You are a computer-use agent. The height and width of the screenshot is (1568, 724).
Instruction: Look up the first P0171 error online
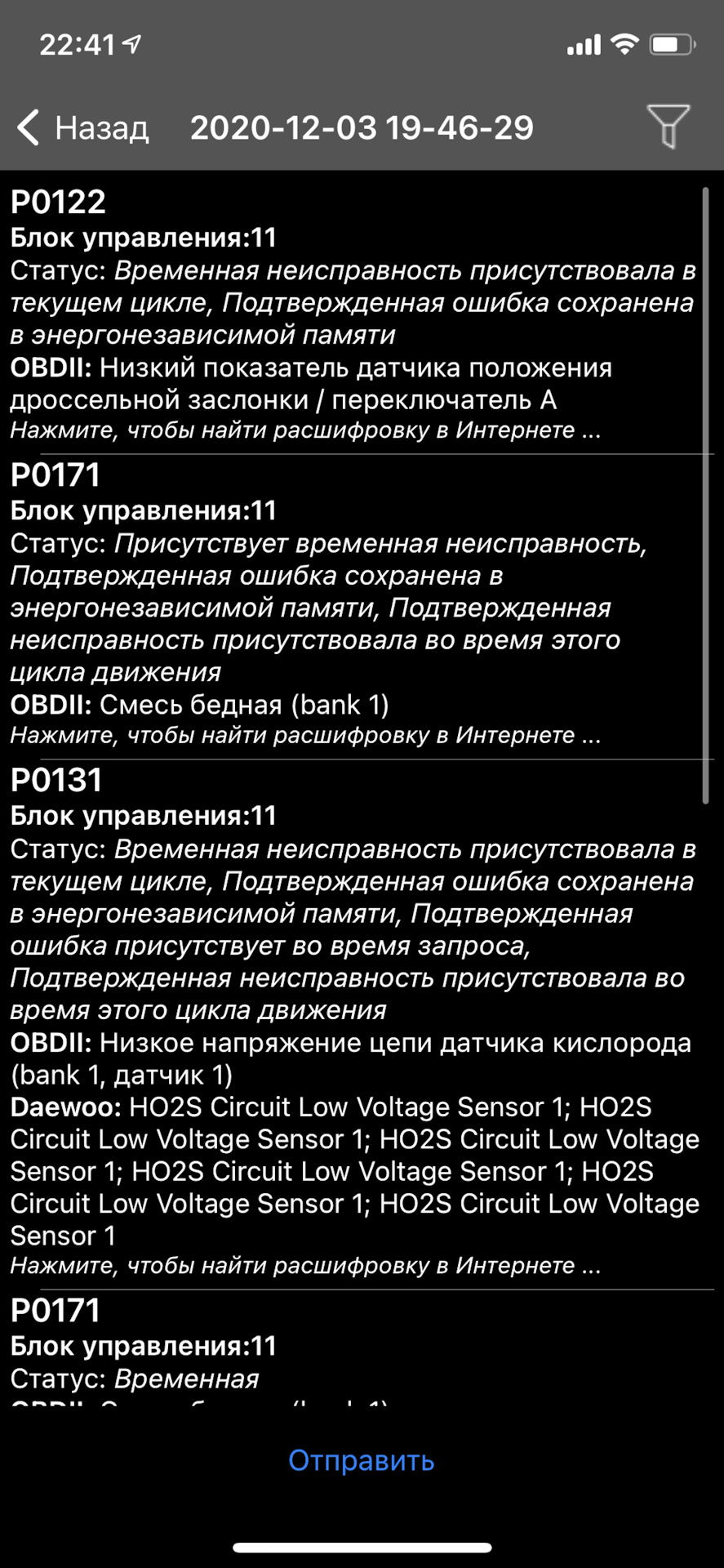(x=305, y=735)
